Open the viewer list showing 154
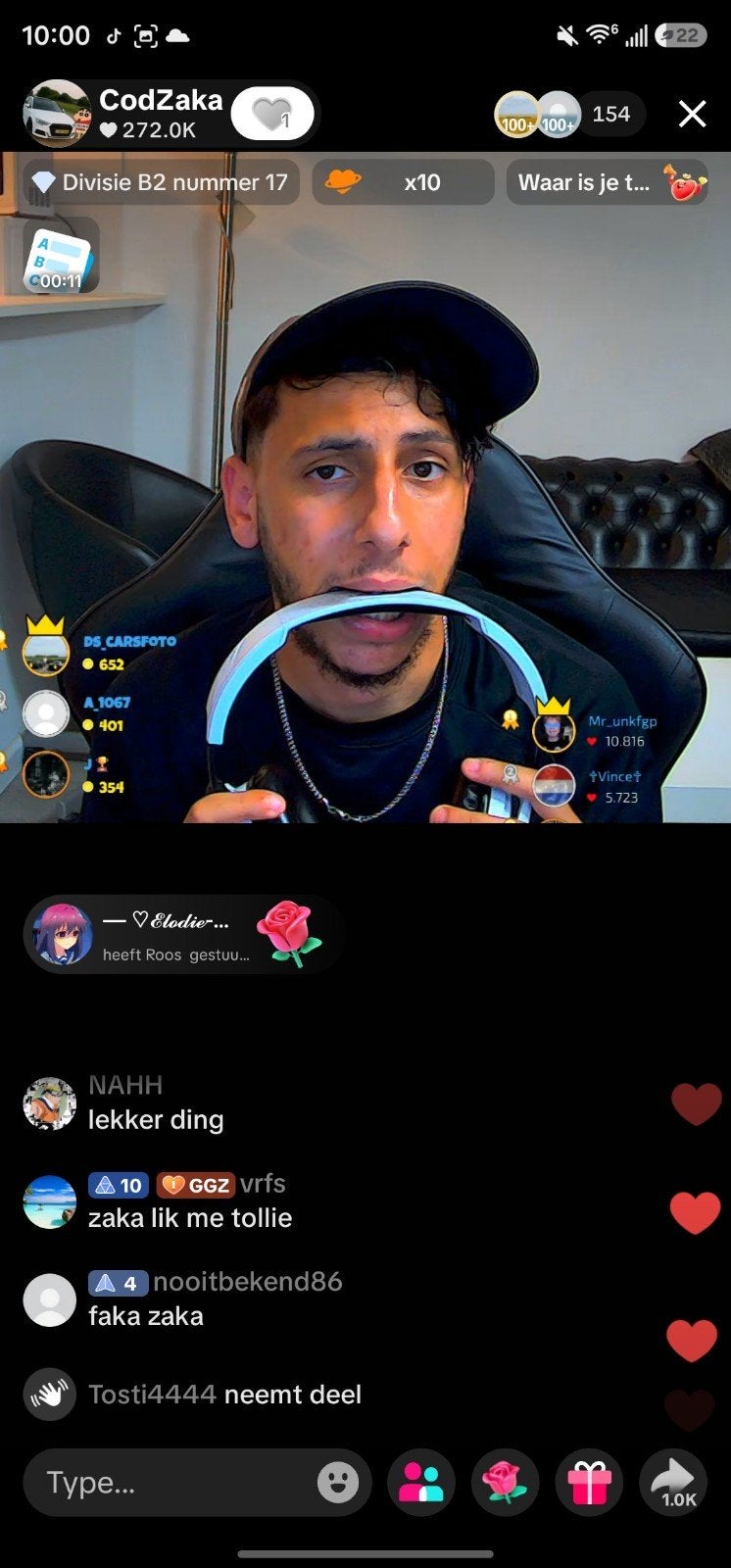Screen dimensions: 731x1568 coord(611,114)
